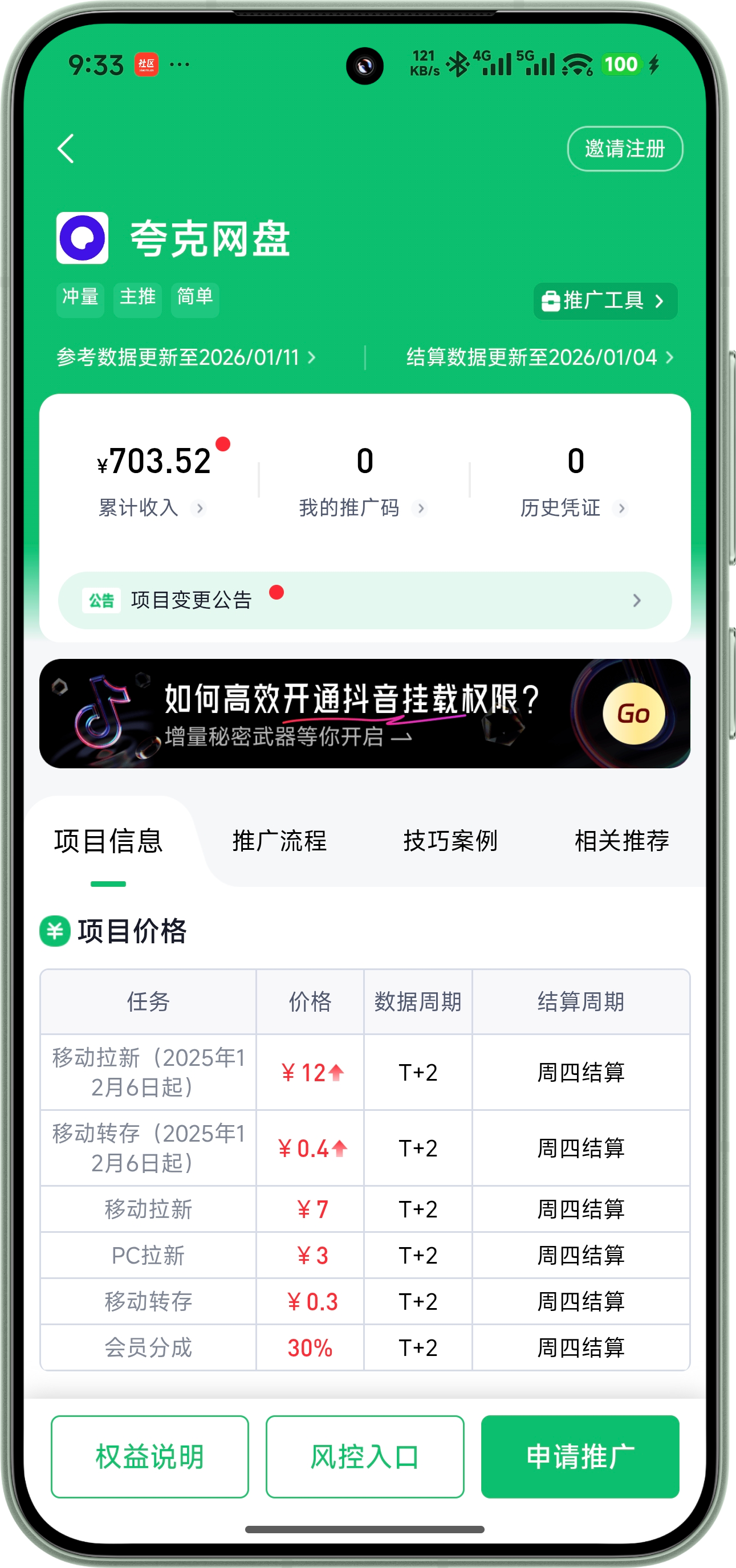Viewport: 736px width, 1568px height.
Task: Open 结算数据更新至2026/01/04 details
Action: pos(539,357)
